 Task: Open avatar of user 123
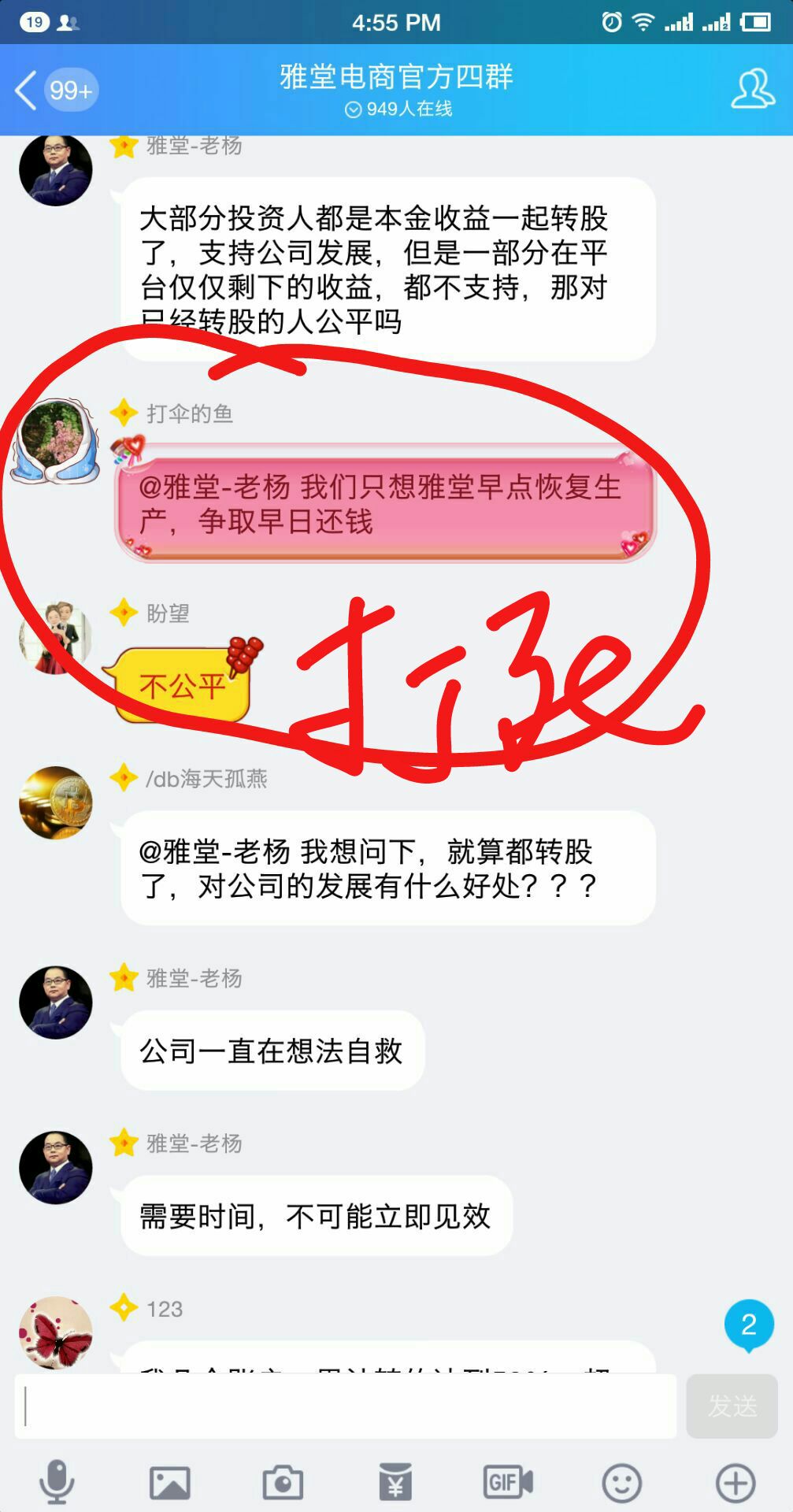(x=55, y=1332)
